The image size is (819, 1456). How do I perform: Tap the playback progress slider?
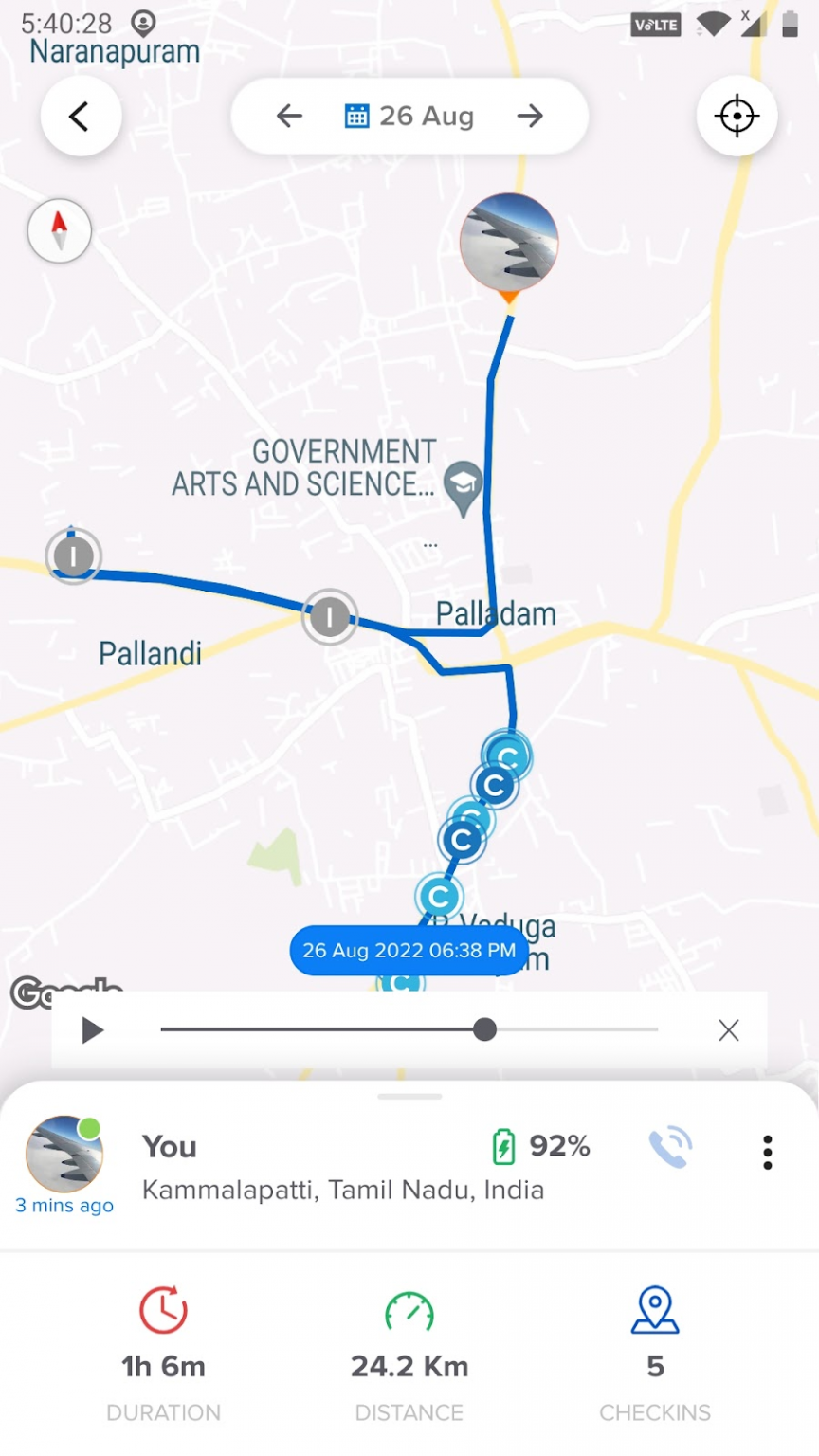point(409,1029)
